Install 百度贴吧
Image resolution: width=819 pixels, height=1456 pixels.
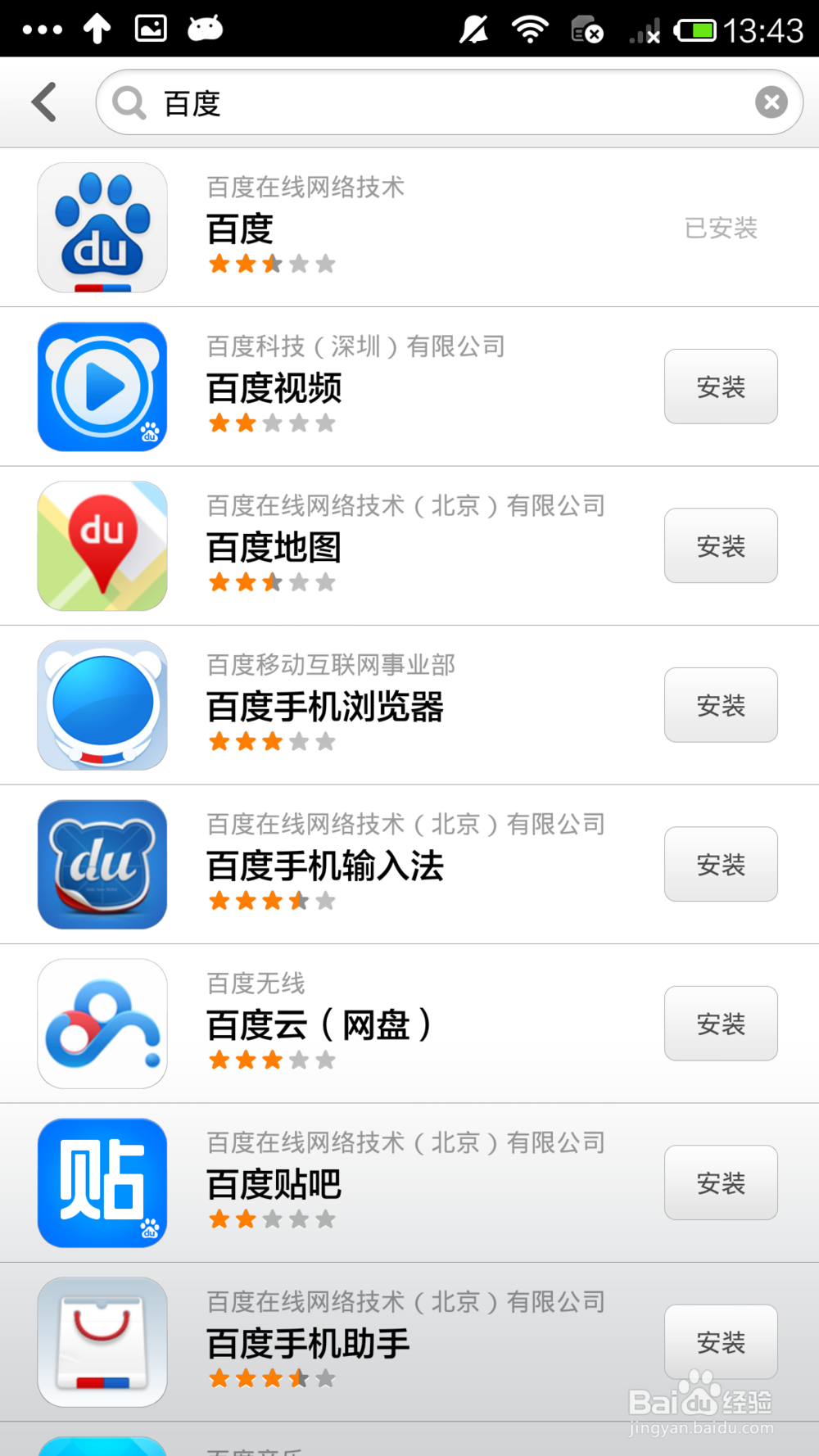click(721, 1182)
